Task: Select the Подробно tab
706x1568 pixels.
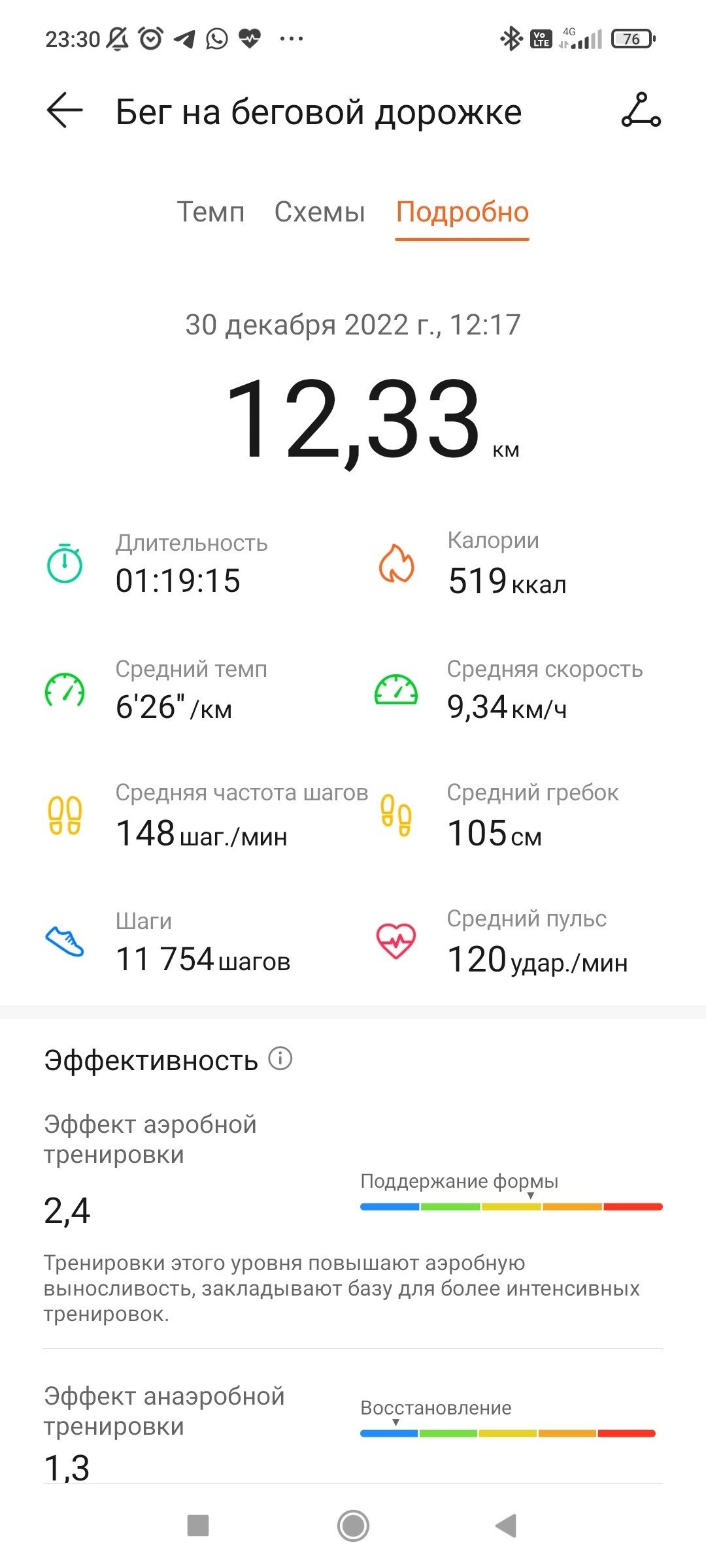Action: 462,212
